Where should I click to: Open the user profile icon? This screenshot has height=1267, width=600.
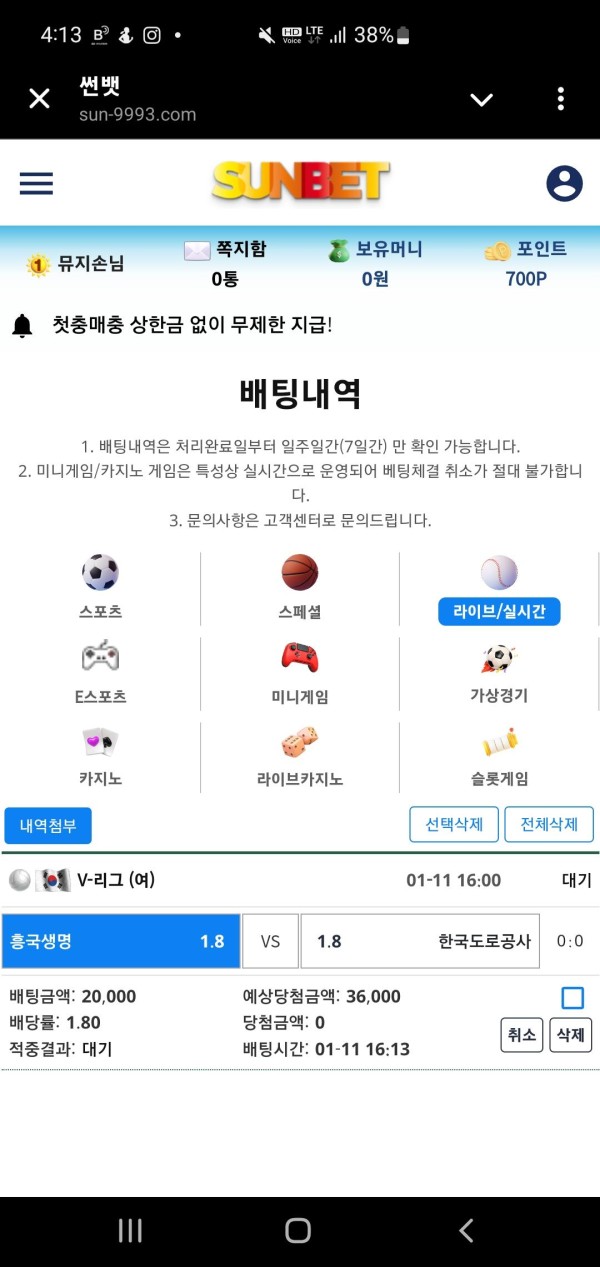pyautogui.click(x=564, y=183)
